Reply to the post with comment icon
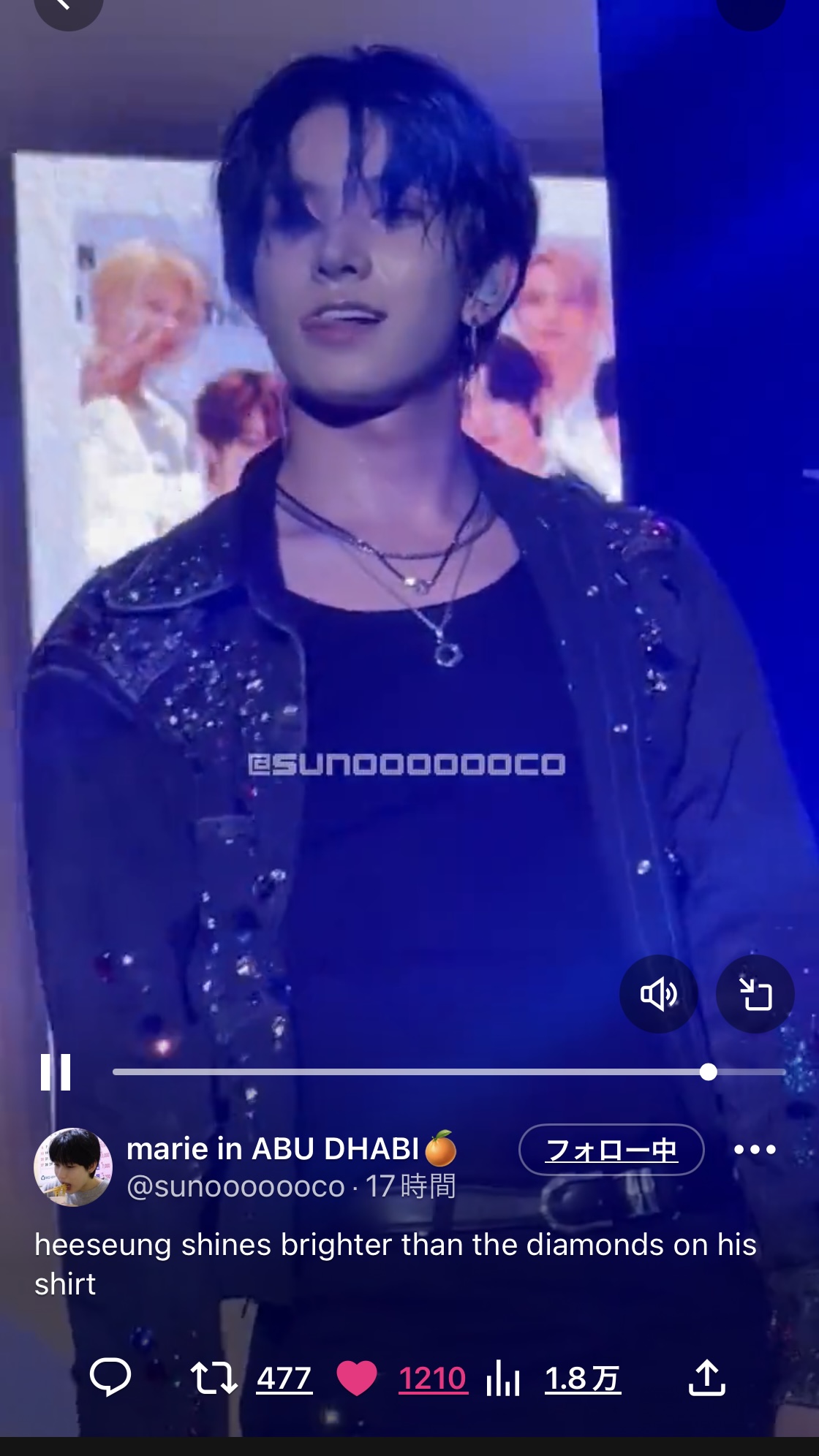This screenshot has height=1456, width=819. click(110, 1378)
